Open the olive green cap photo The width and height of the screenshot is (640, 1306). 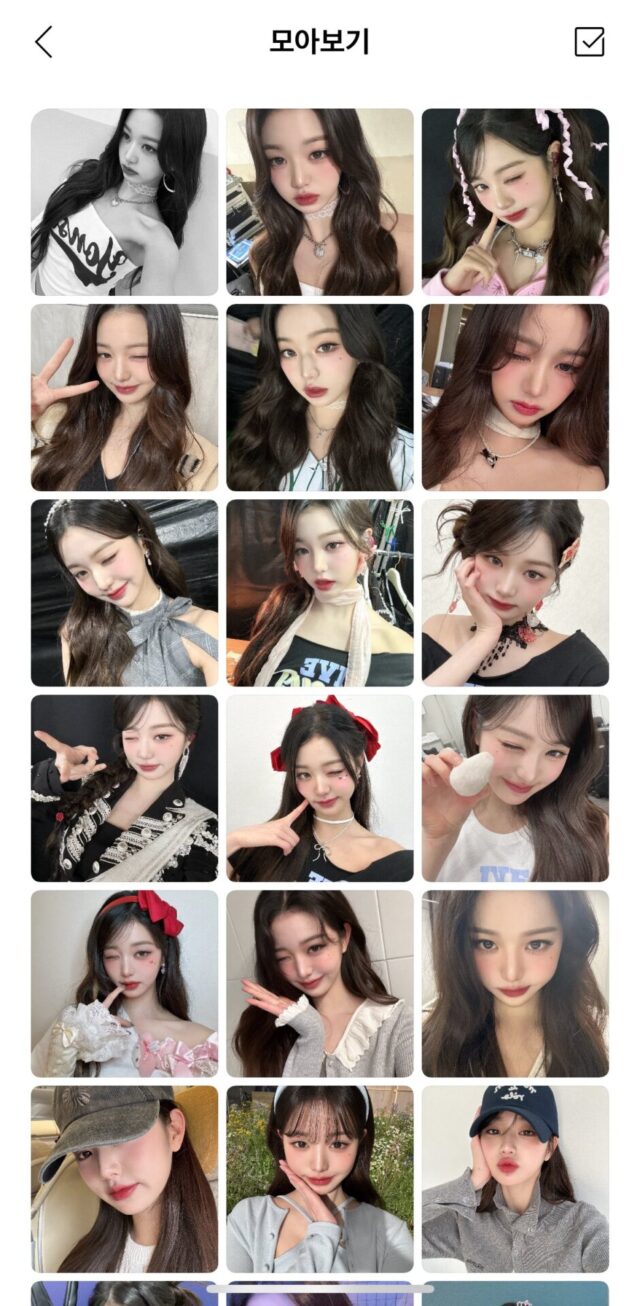124,1179
